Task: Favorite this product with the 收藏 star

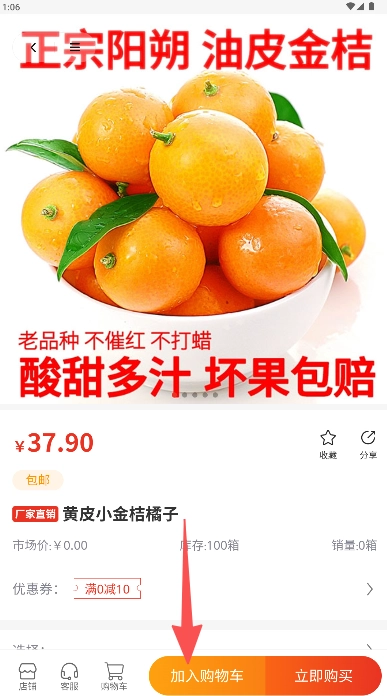Action: pyautogui.click(x=328, y=444)
